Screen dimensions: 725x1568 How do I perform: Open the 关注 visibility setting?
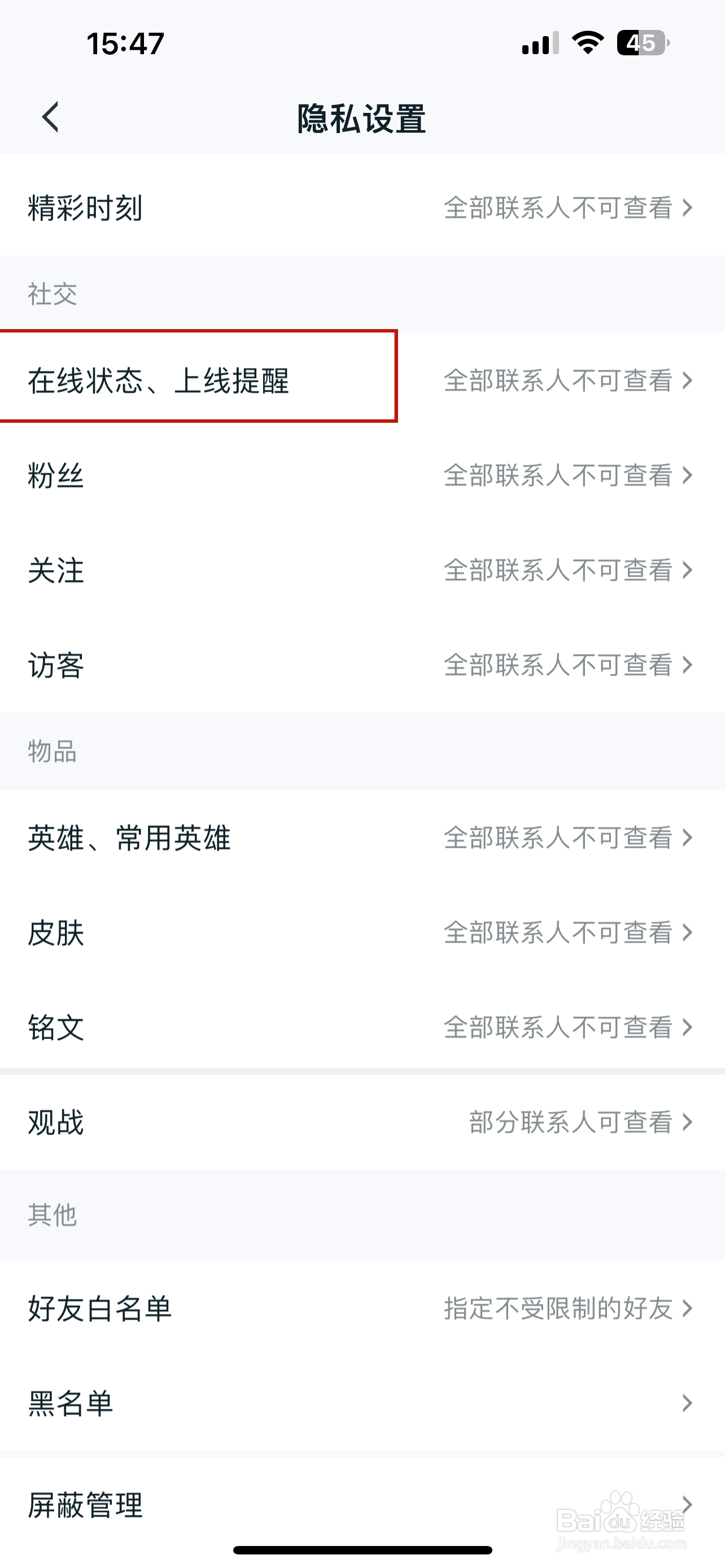(362, 570)
